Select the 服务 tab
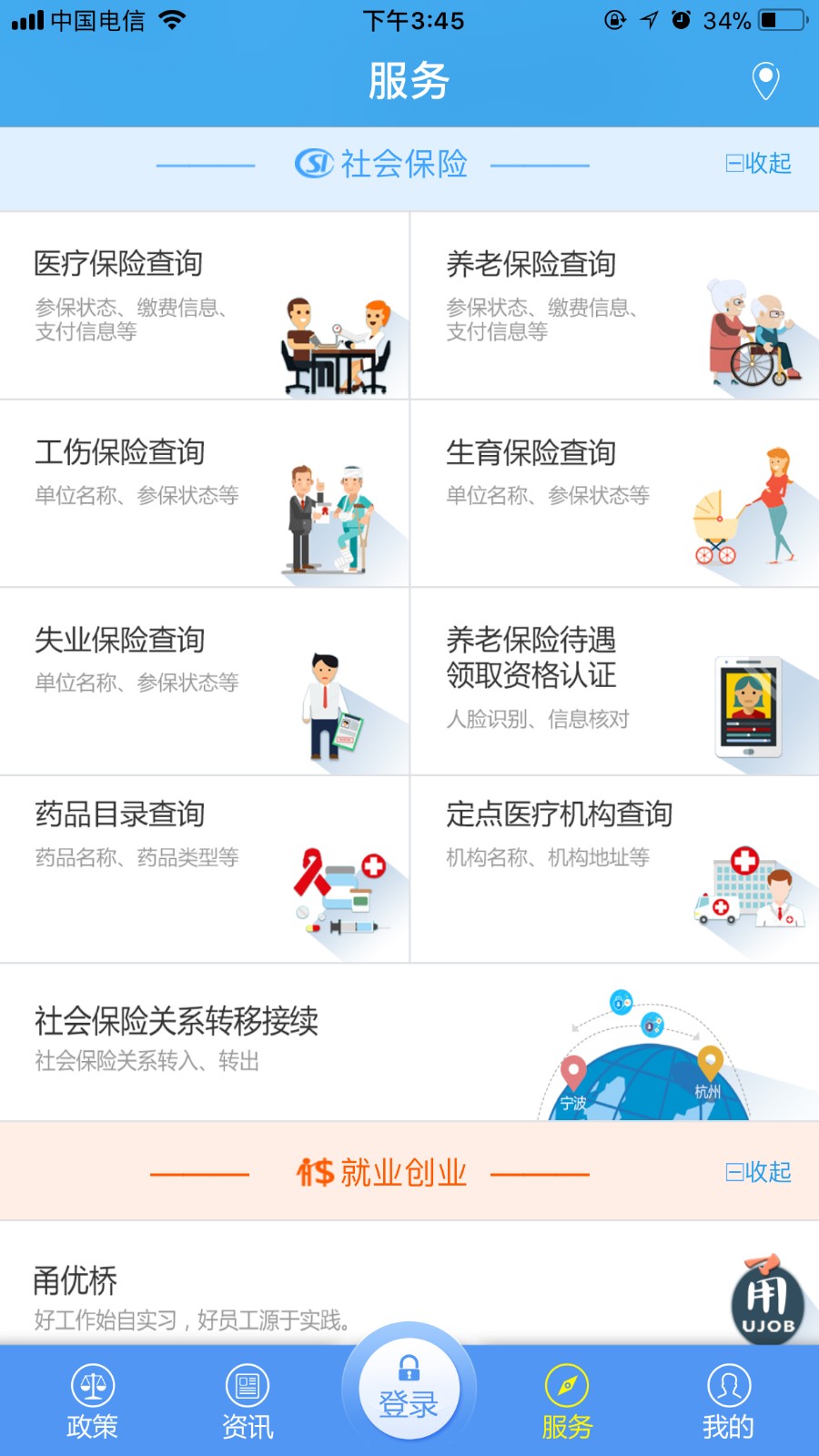Viewport: 819px width, 1456px height. pos(567,1401)
